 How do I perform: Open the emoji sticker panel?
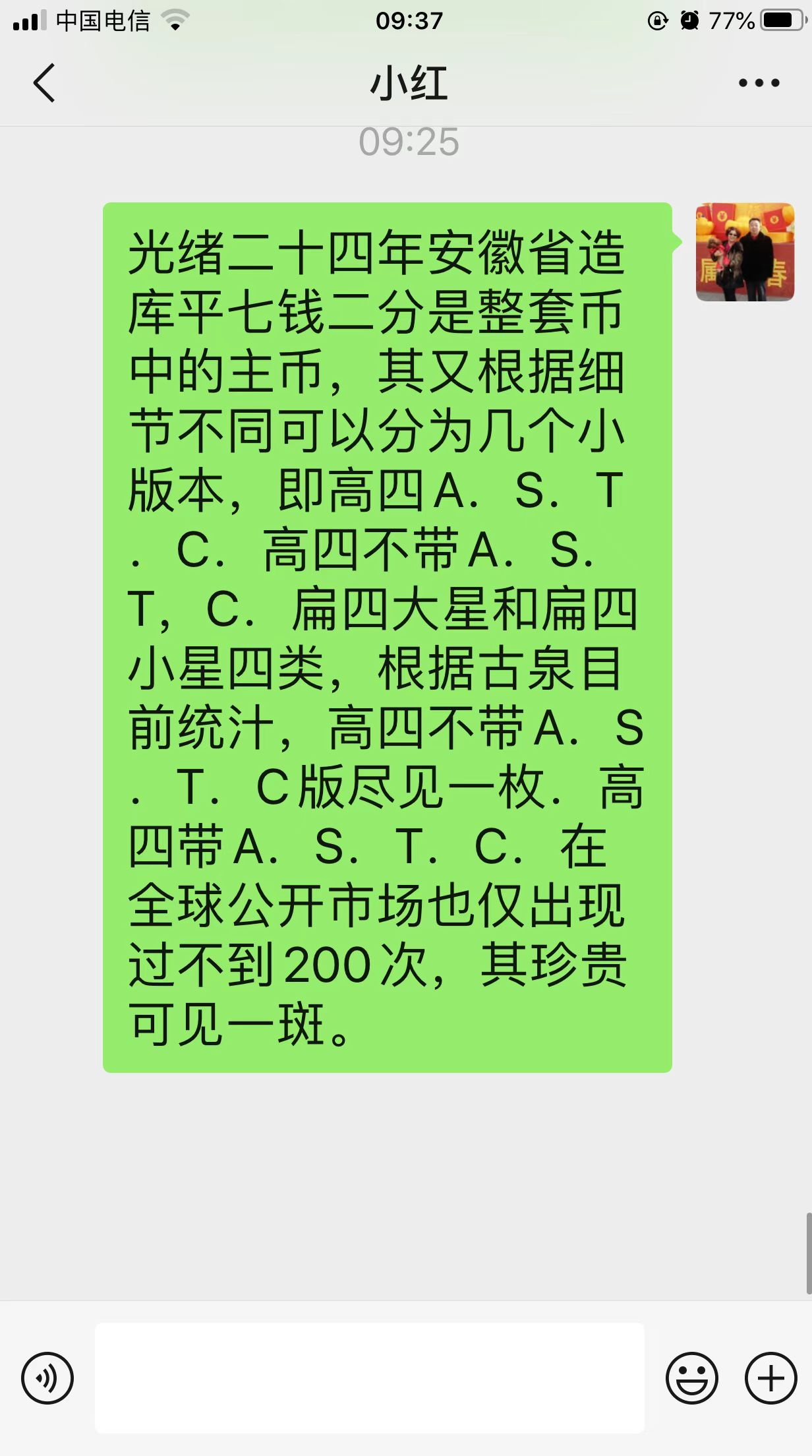coord(691,1378)
